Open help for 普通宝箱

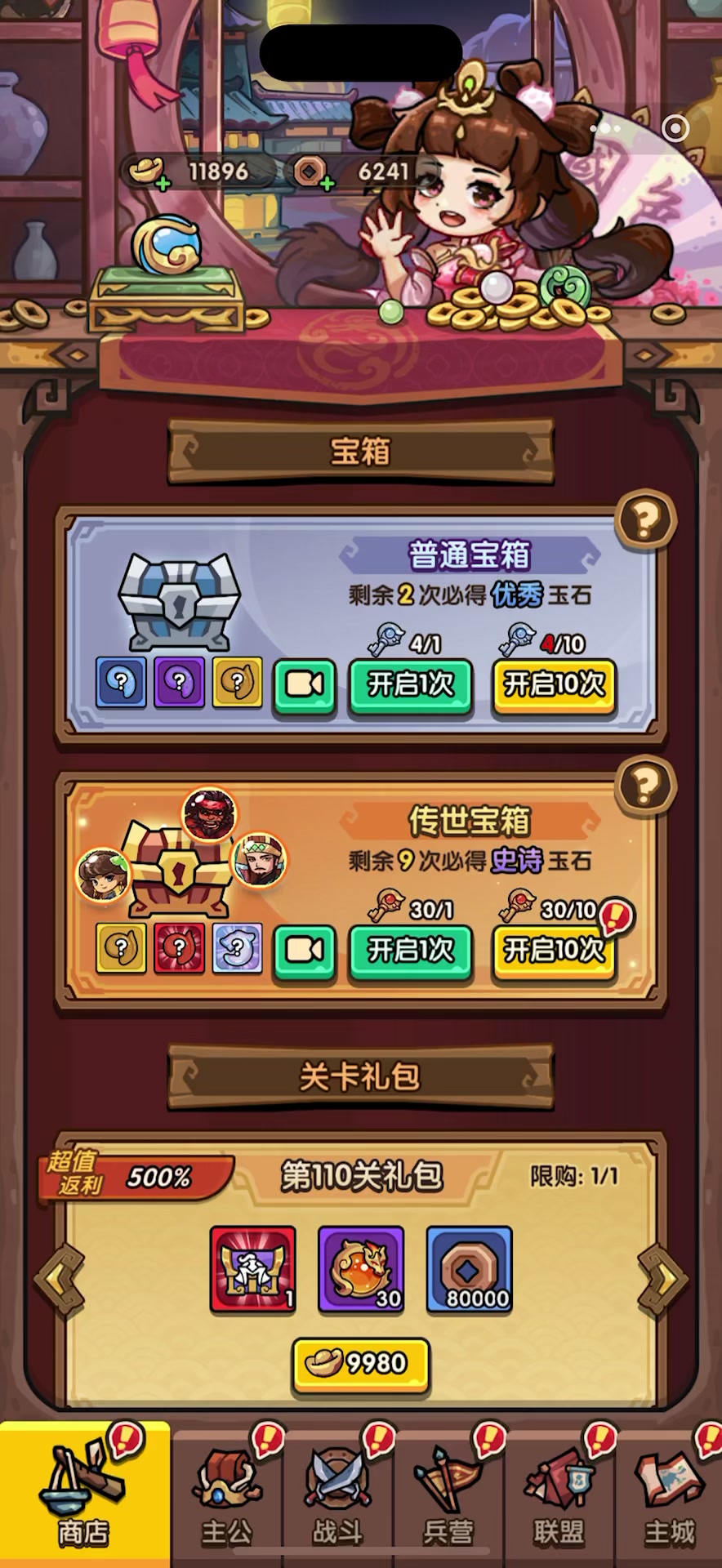pos(644,519)
